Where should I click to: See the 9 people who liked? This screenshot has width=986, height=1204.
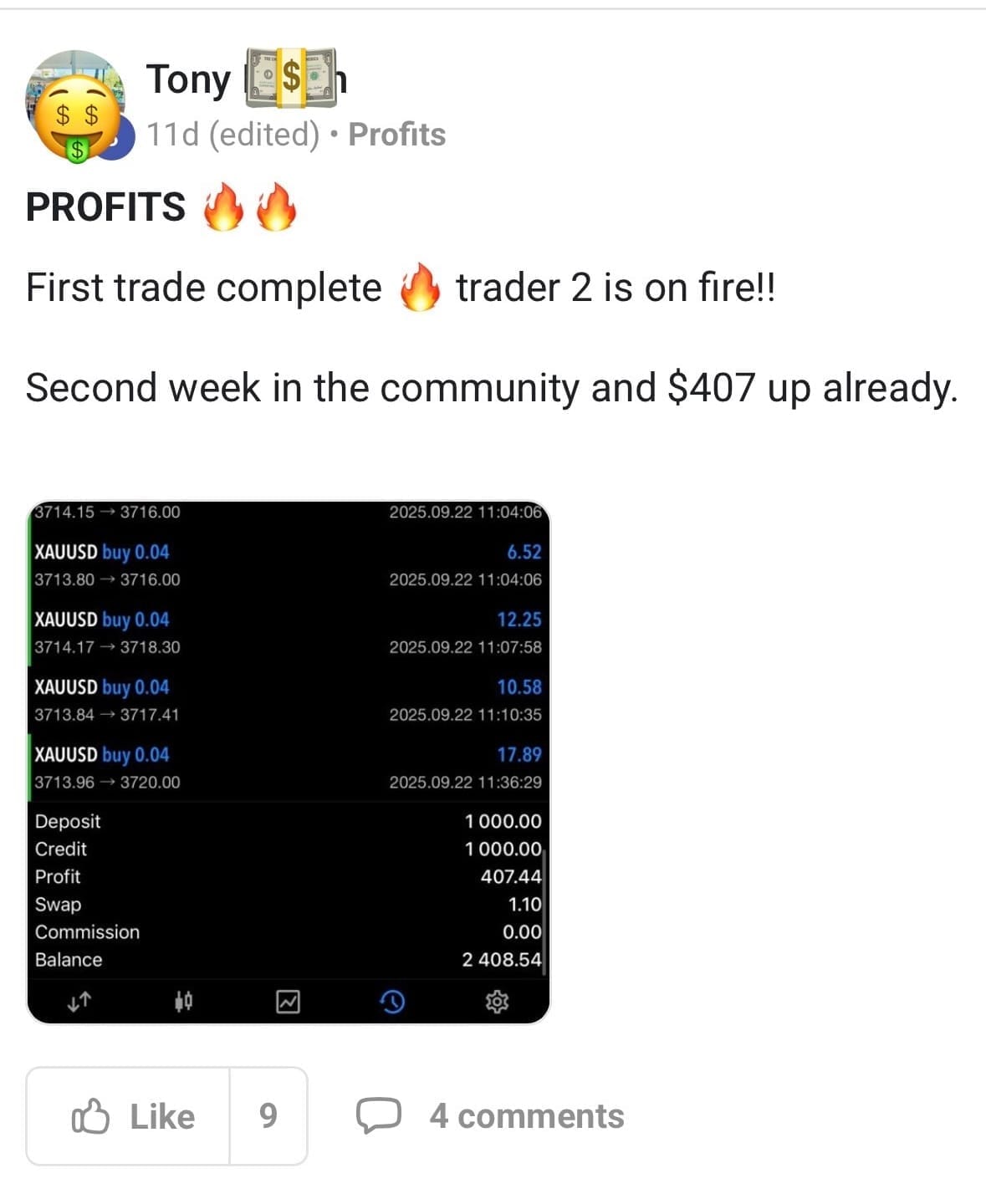[268, 1115]
